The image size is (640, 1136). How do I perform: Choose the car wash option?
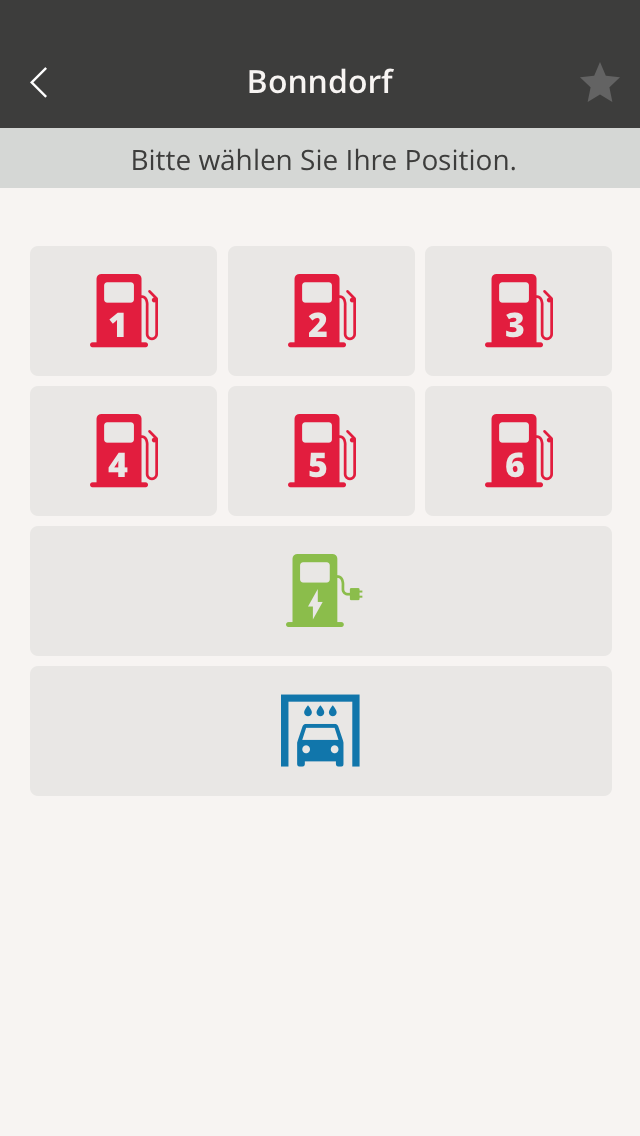click(321, 731)
